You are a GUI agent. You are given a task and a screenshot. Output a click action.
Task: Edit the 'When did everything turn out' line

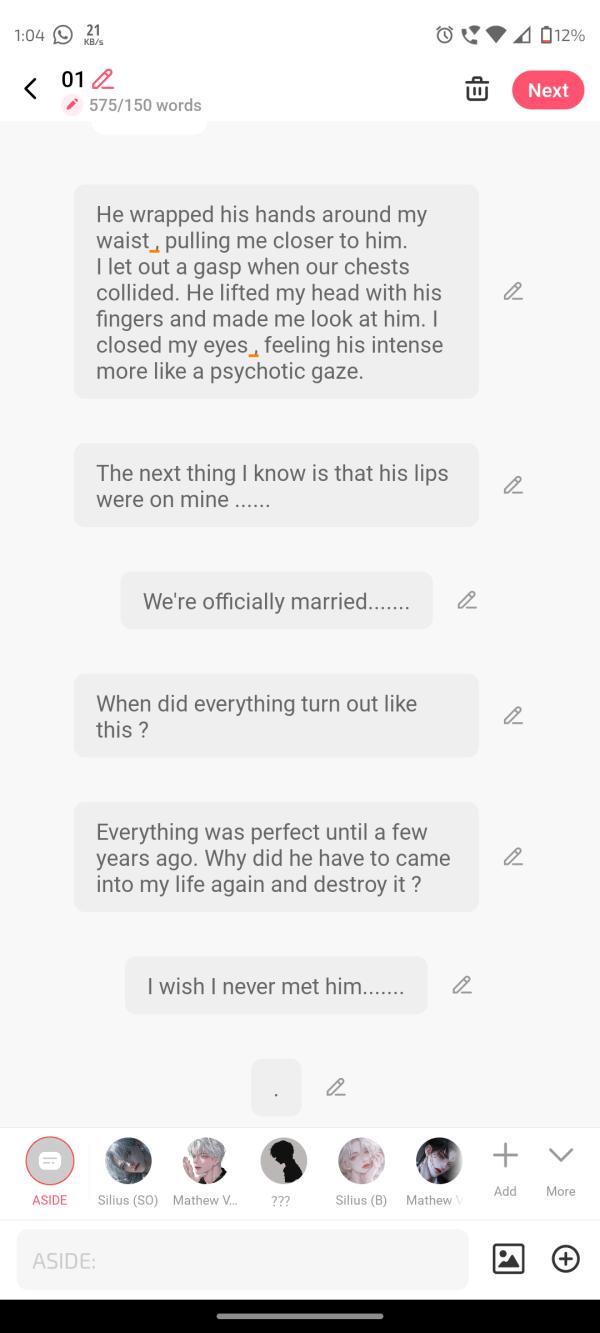(x=513, y=715)
